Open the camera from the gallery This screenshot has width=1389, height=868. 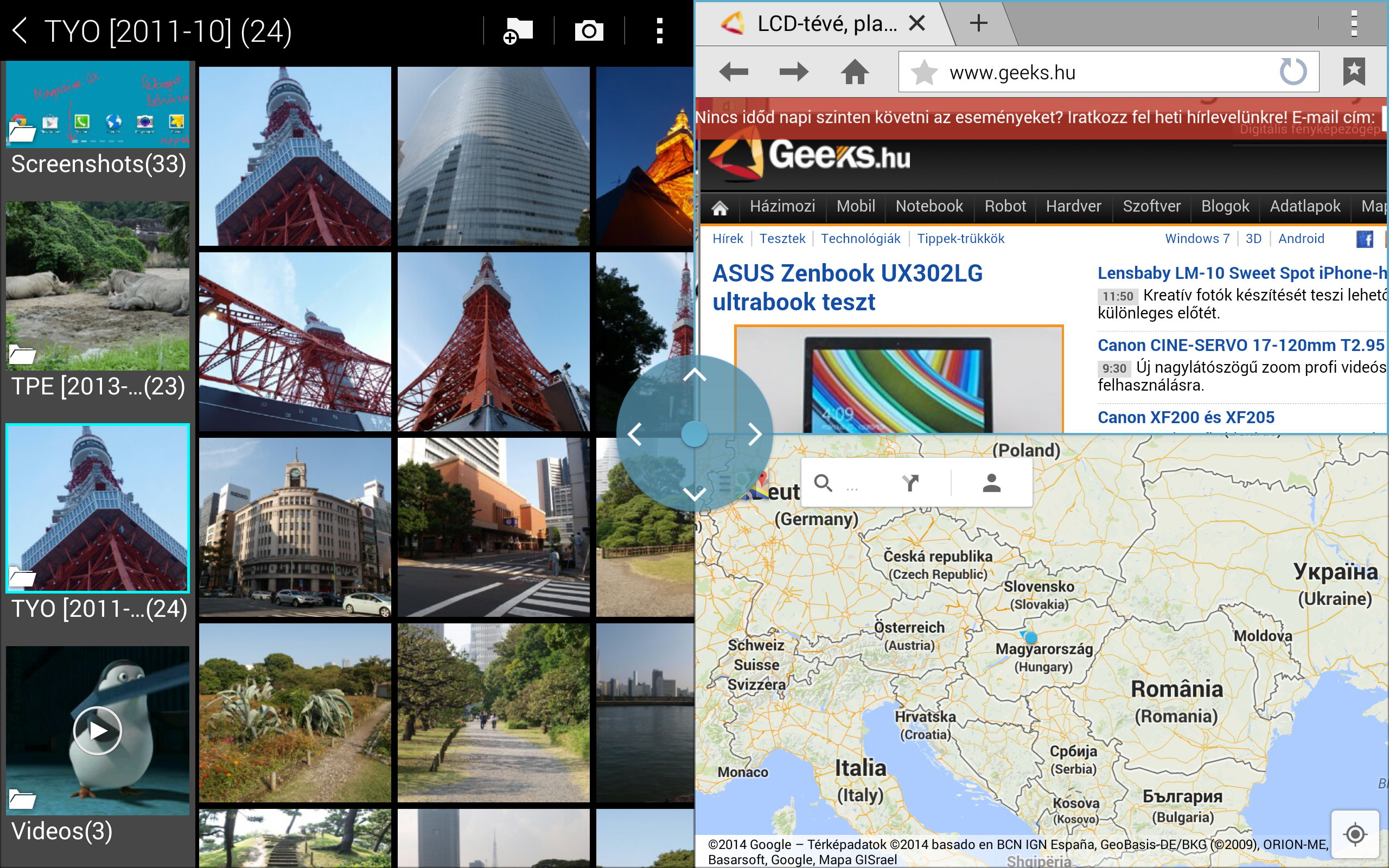pyautogui.click(x=589, y=30)
